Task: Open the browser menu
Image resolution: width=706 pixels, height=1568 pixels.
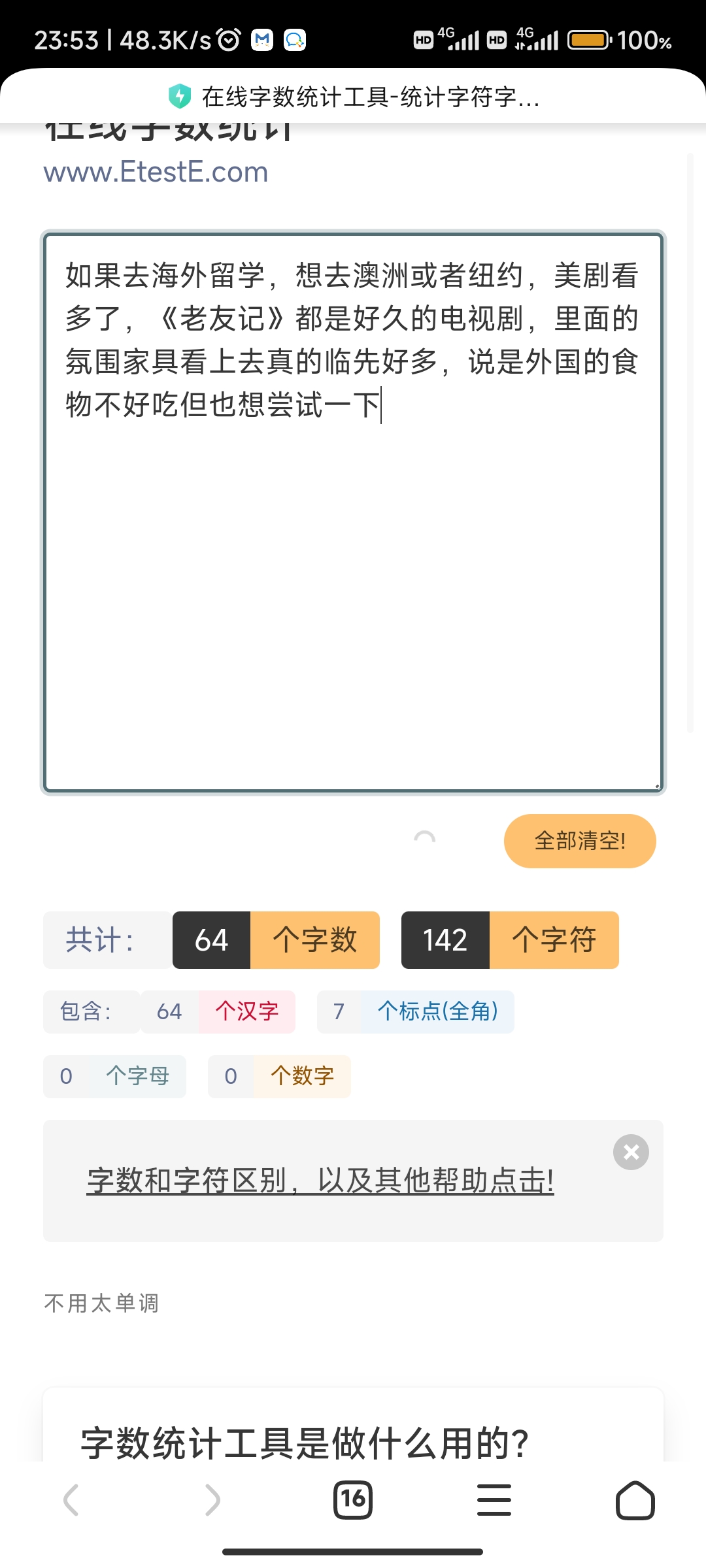Action: point(494,1499)
